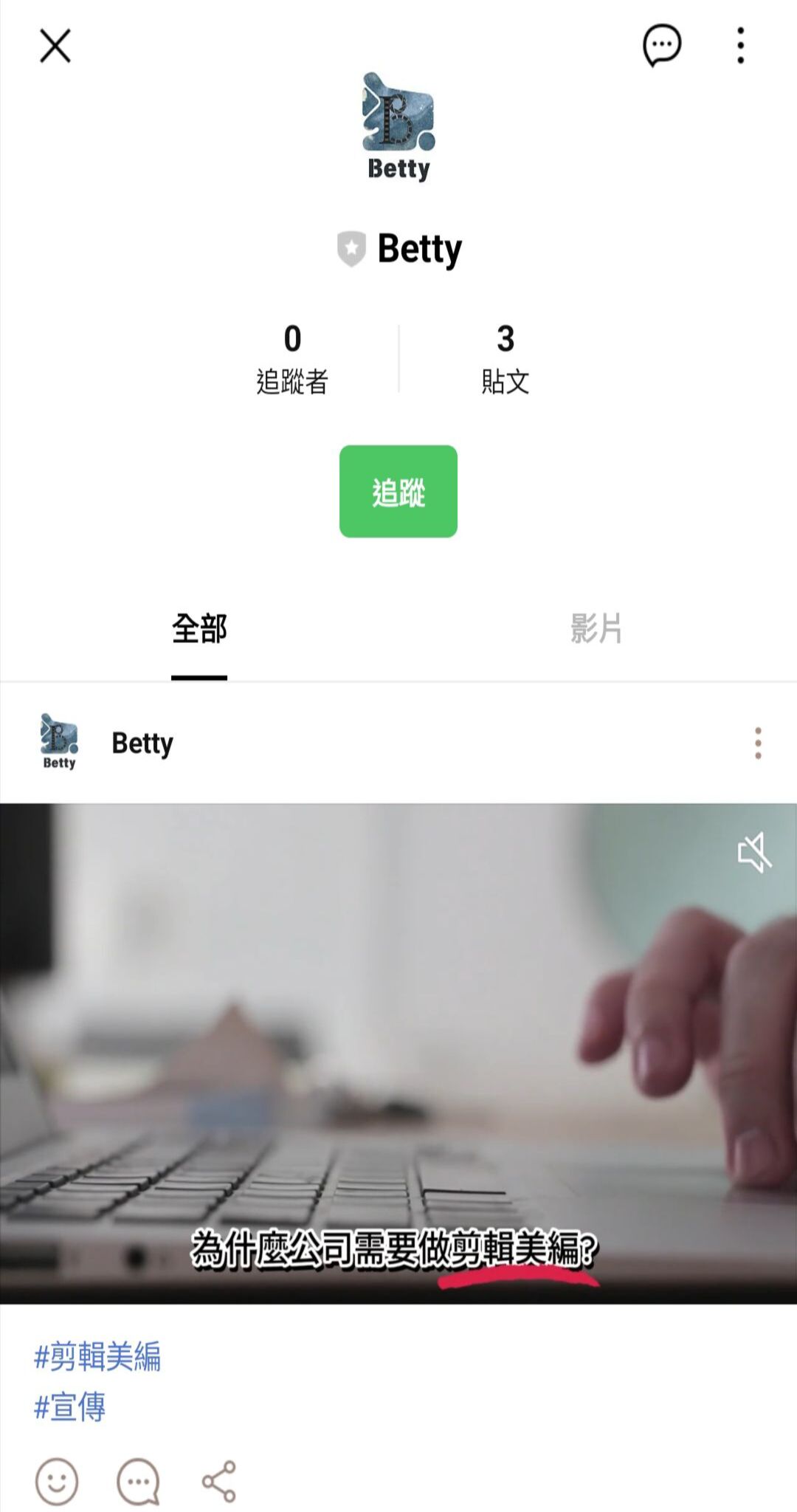The width and height of the screenshot is (797, 1512).
Task: Share Betty's post
Action: click(218, 1481)
